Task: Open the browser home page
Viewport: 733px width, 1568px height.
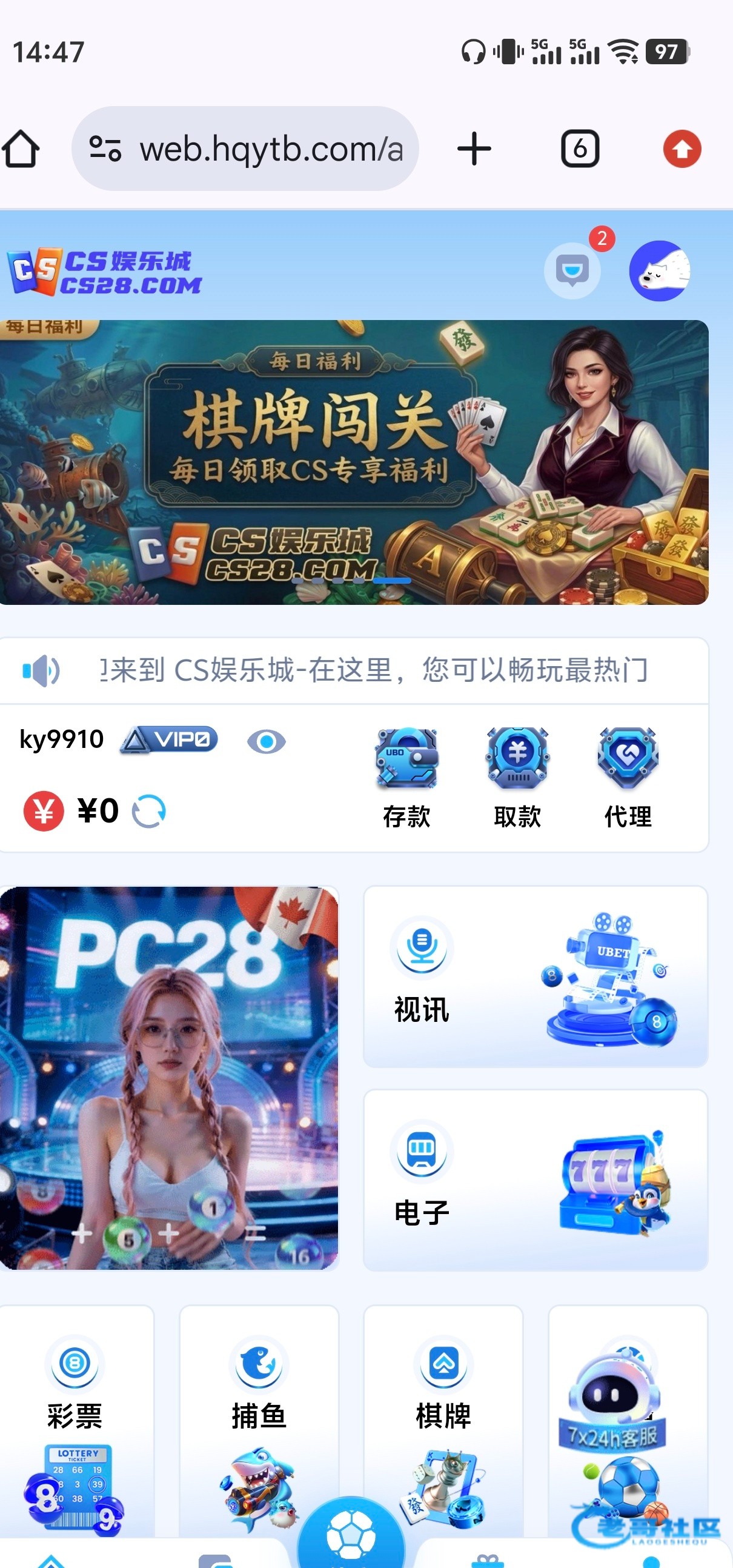Action: 21,148
